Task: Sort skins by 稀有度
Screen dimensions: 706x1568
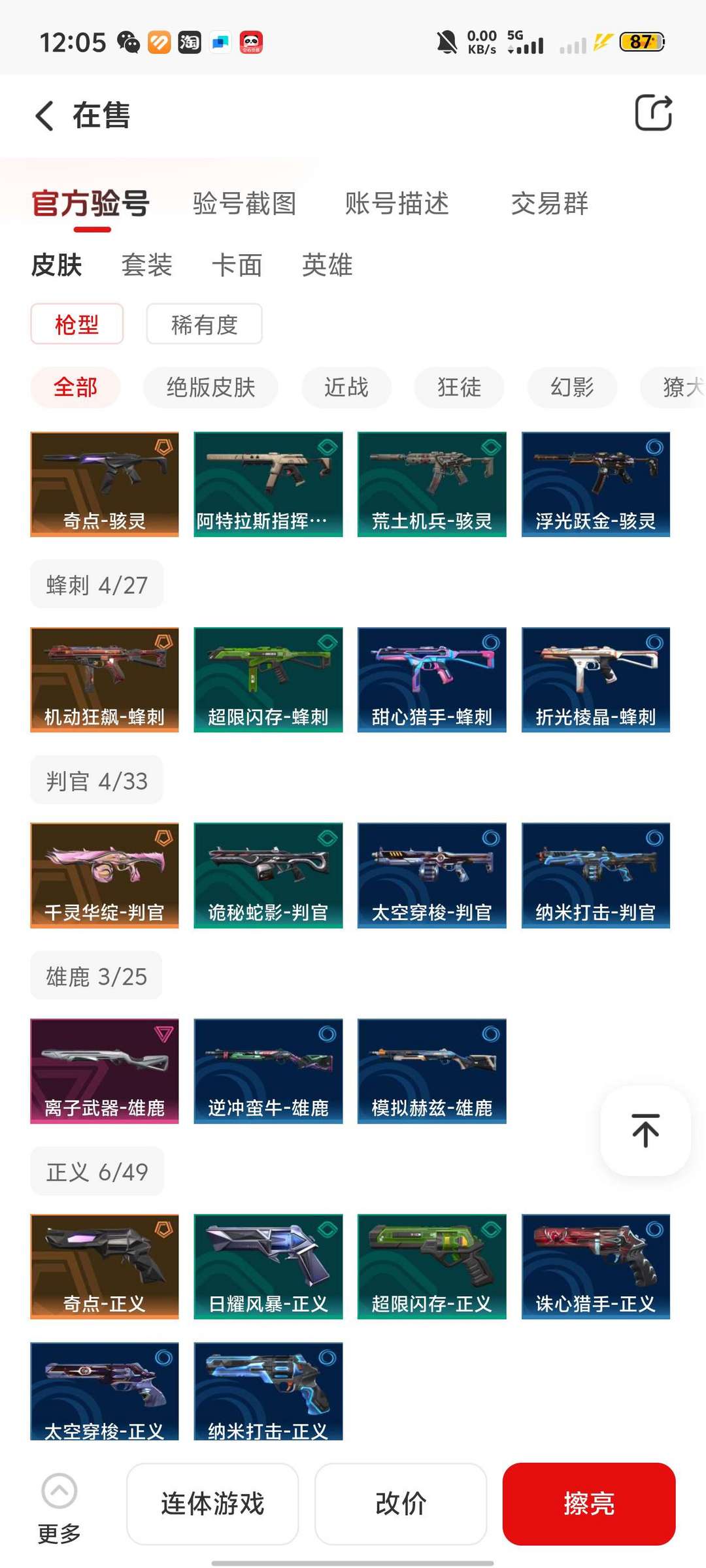Action: (204, 324)
